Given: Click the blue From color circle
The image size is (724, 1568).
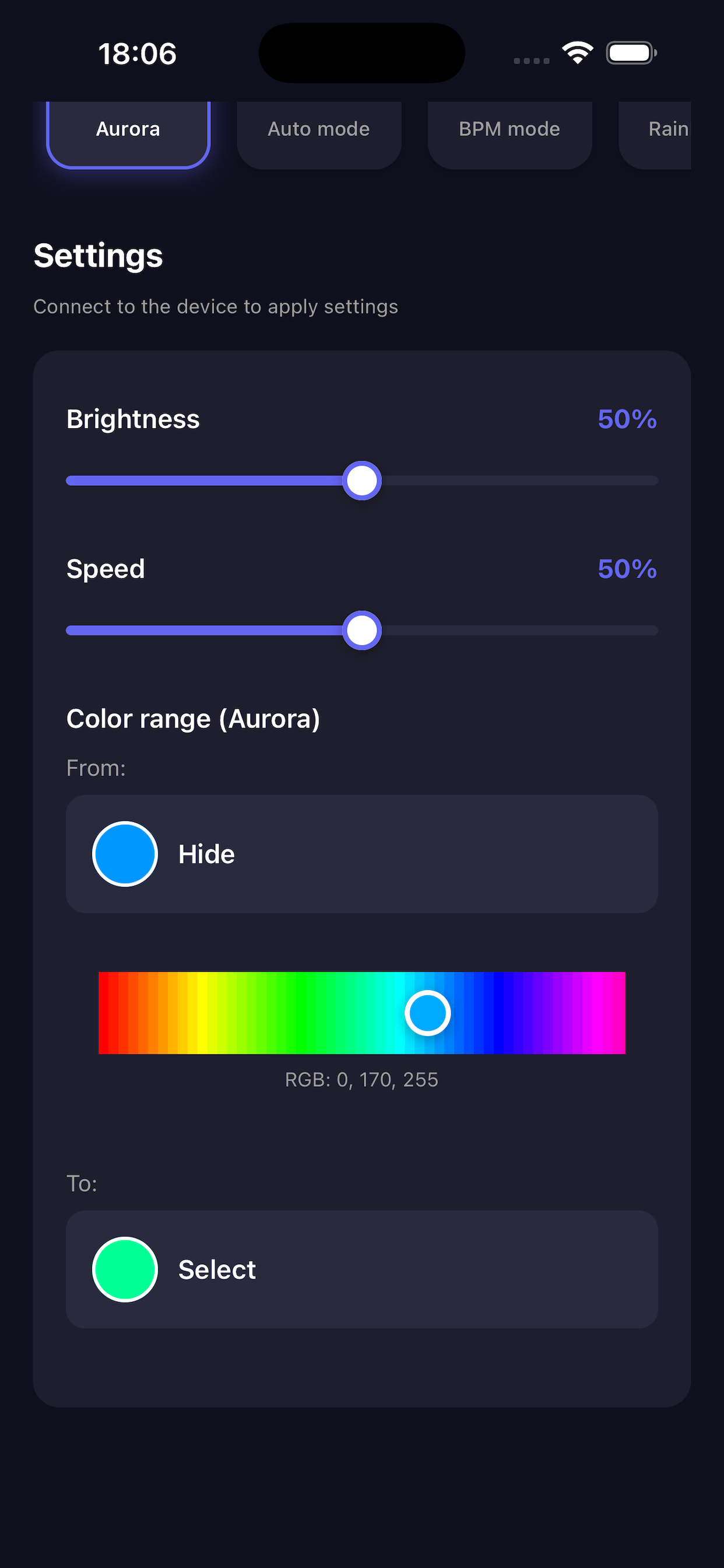Looking at the screenshot, I should point(125,853).
